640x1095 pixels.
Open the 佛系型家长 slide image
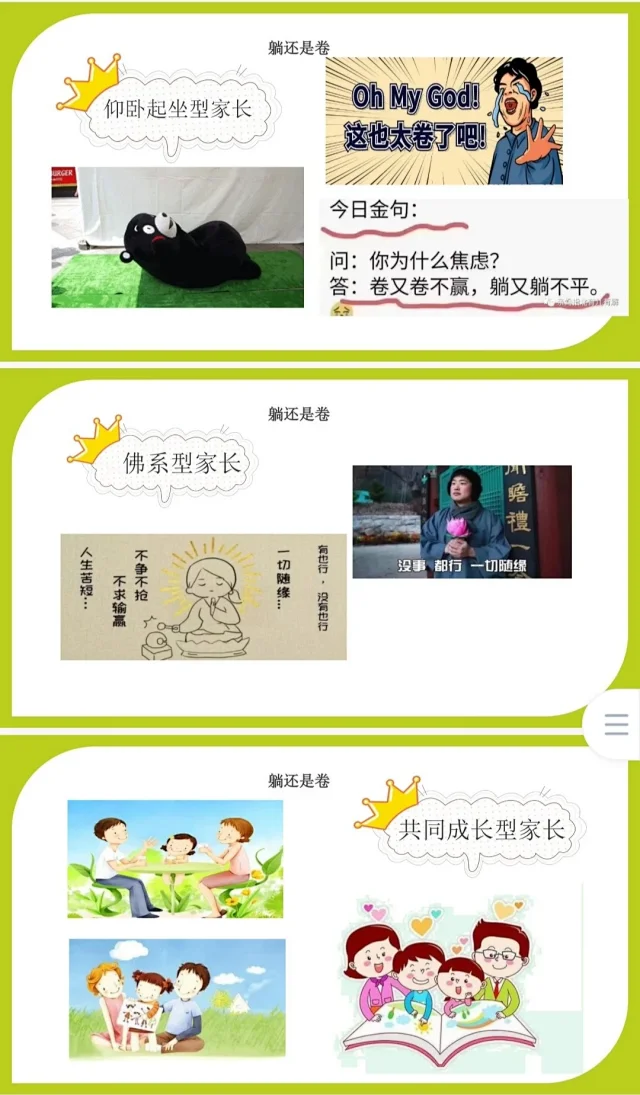tap(320, 545)
